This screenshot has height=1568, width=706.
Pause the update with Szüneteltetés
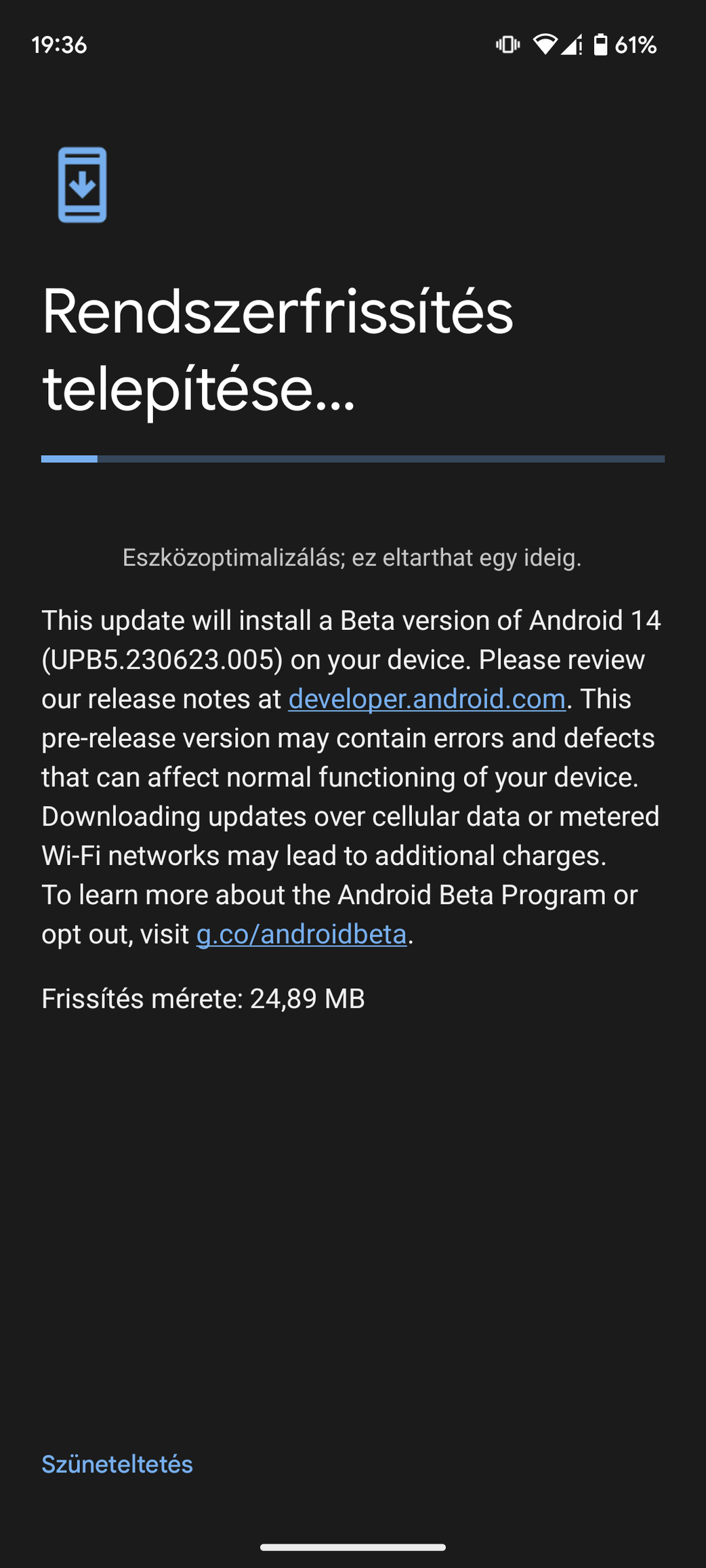tap(117, 1464)
